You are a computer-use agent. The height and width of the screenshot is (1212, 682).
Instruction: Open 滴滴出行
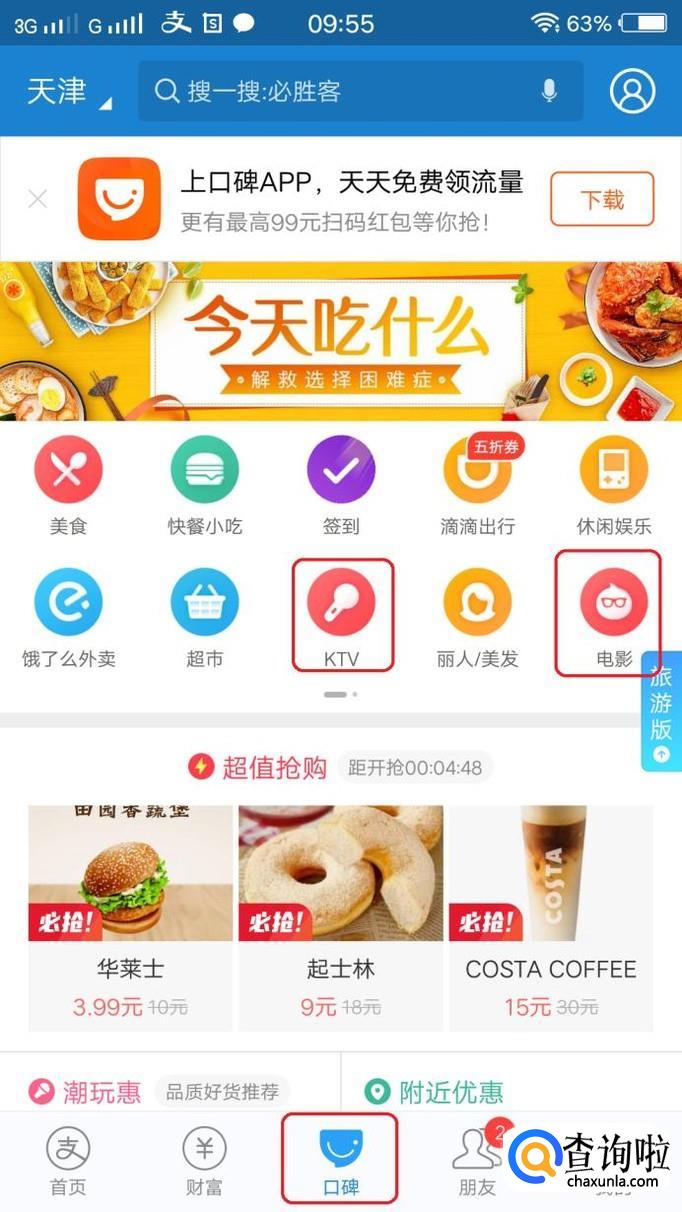[x=478, y=487]
